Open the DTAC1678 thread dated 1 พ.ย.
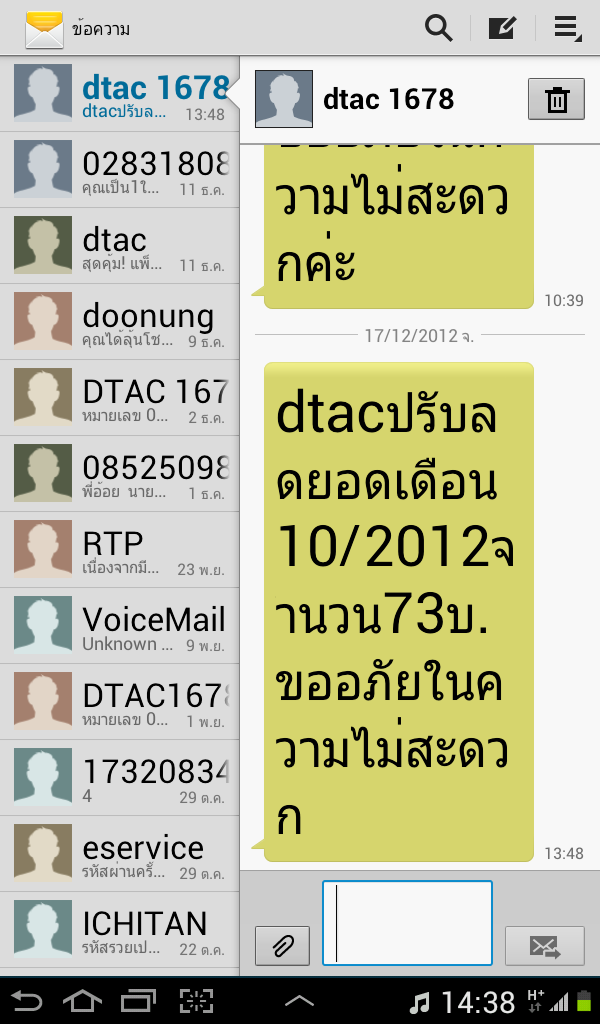This screenshot has height=1024, width=600. [x=119, y=701]
